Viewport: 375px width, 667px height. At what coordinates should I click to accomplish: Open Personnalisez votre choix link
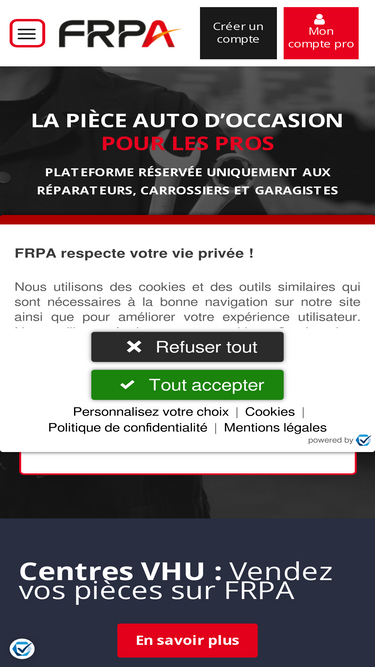coord(151,412)
